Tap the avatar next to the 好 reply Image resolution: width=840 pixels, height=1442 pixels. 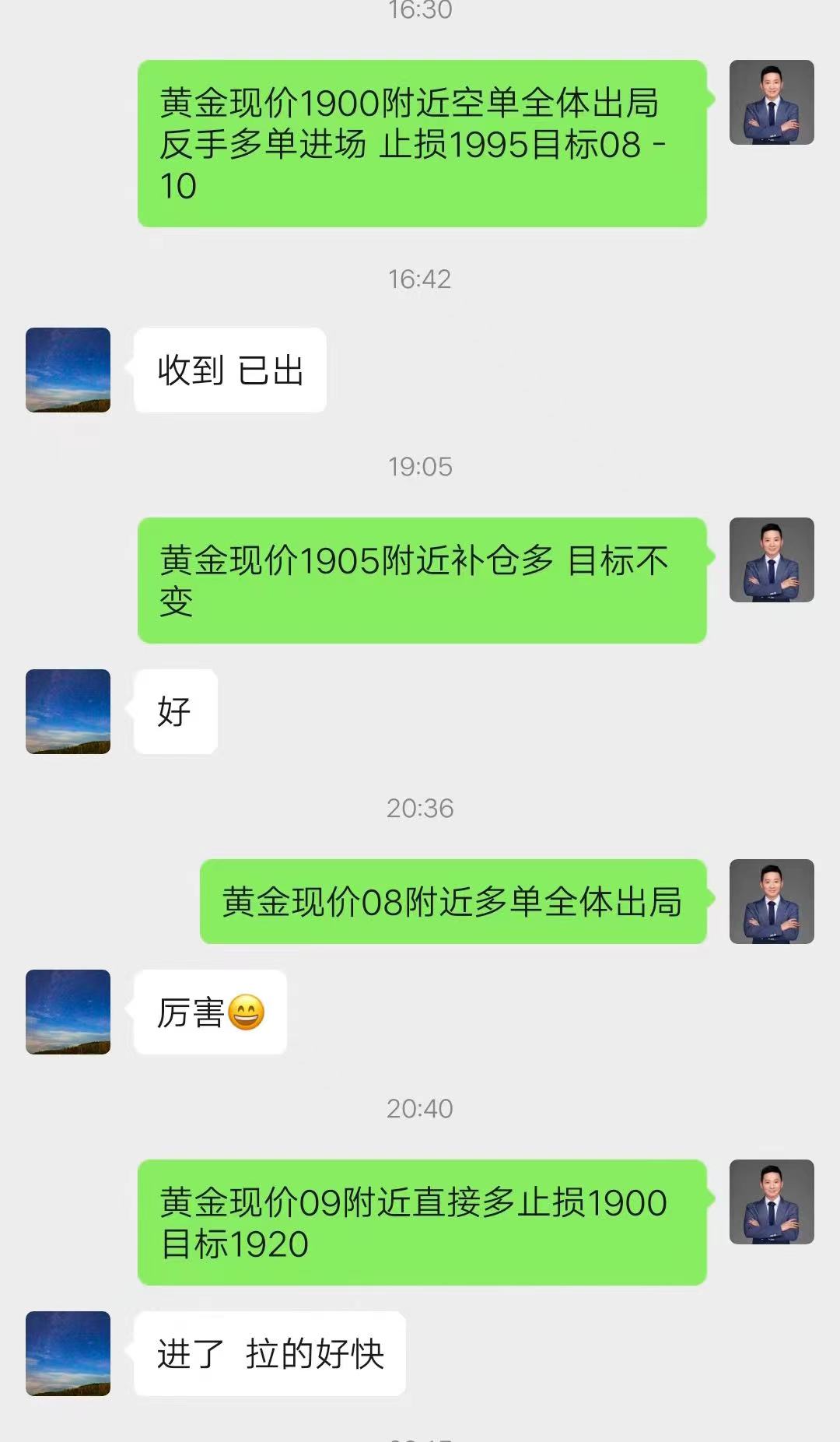68,711
